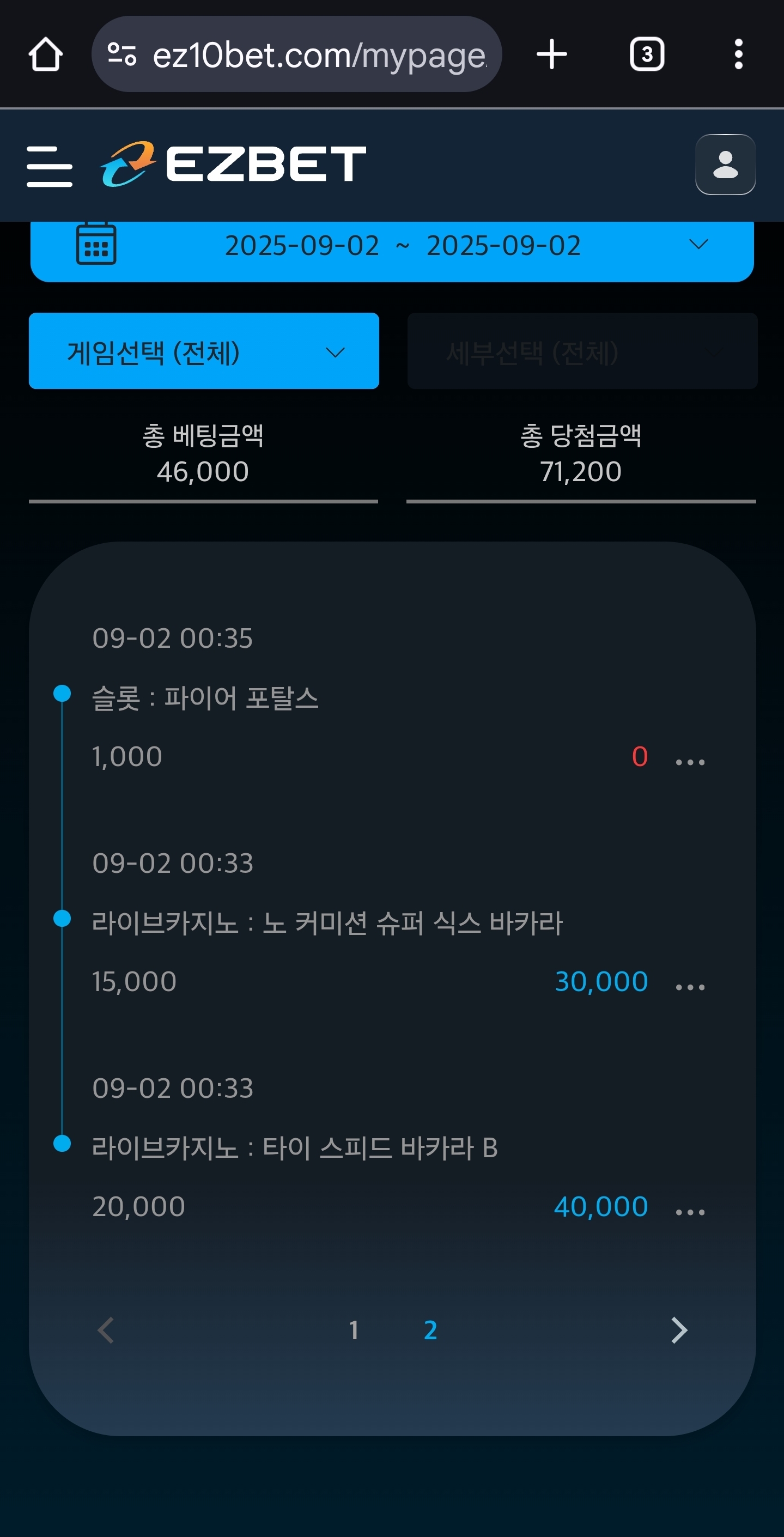Tap the browser home button
Image resolution: width=784 pixels, height=1537 pixels.
[x=45, y=54]
